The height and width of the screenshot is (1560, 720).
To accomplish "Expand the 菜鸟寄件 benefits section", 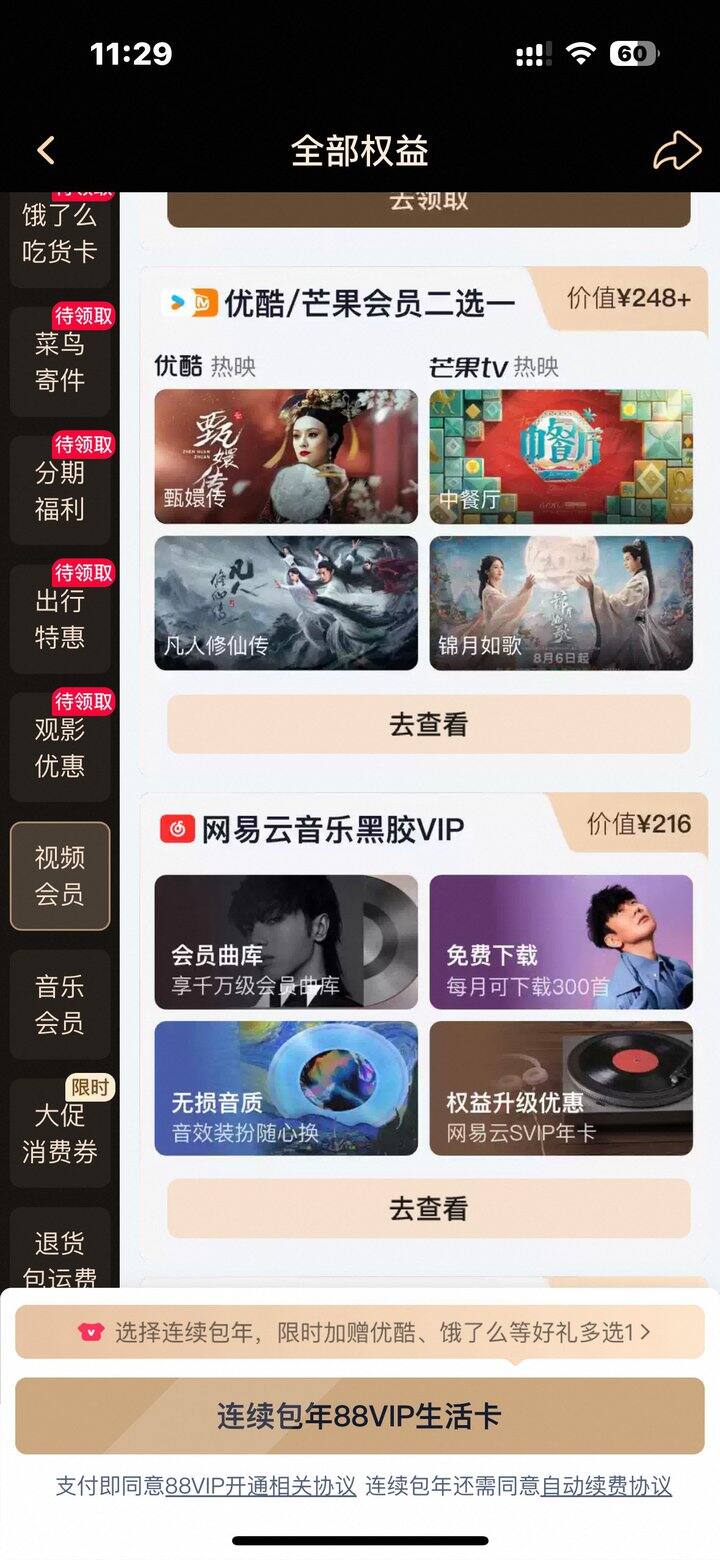I will (x=60, y=360).
